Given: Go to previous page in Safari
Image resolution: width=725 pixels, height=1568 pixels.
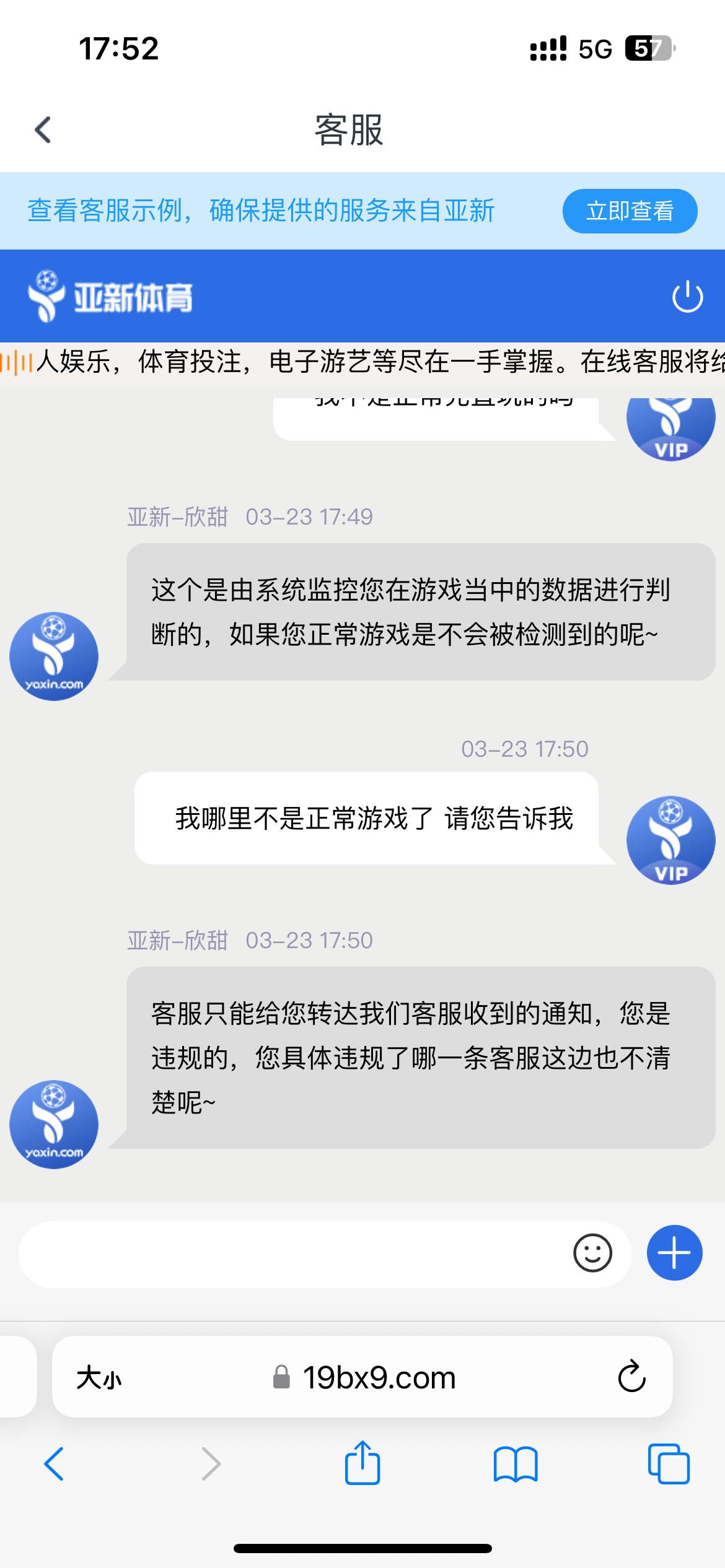Looking at the screenshot, I should point(55,1464).
